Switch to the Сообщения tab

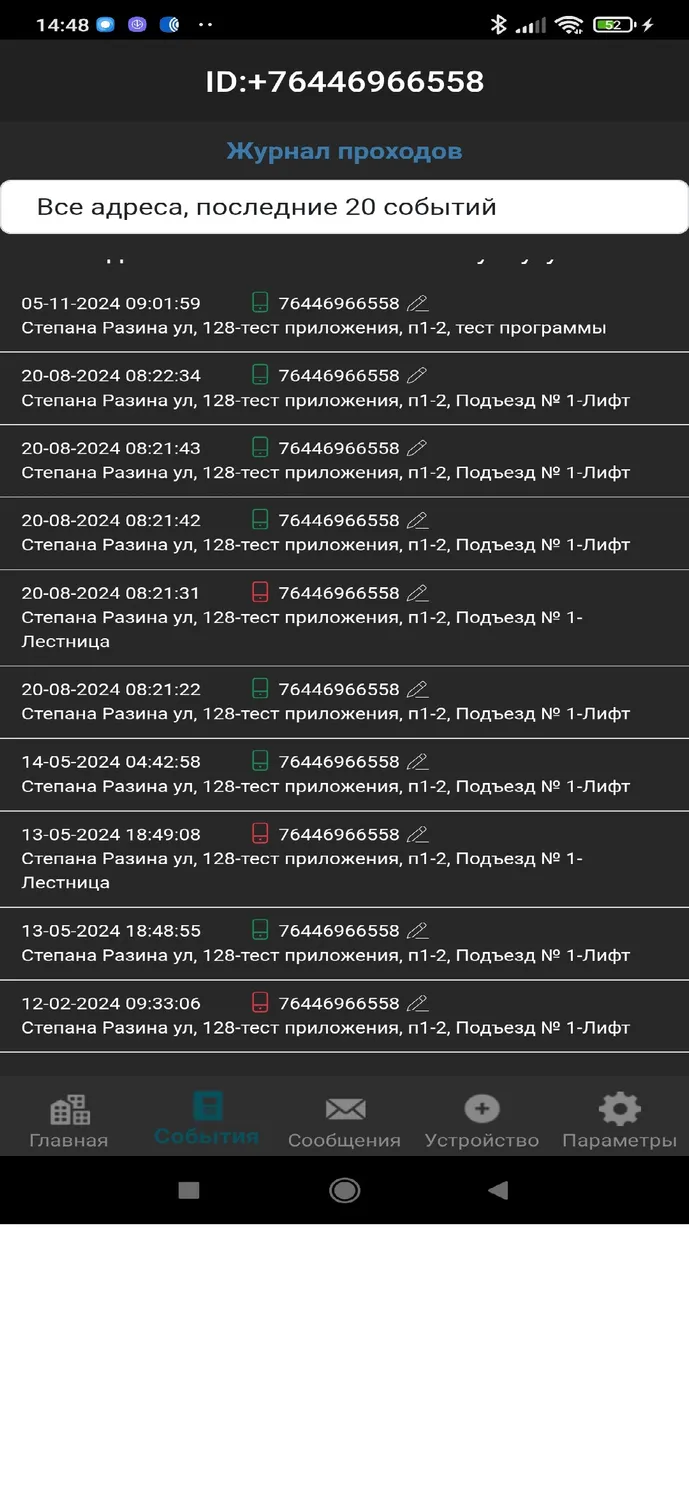coord(344,1121)
